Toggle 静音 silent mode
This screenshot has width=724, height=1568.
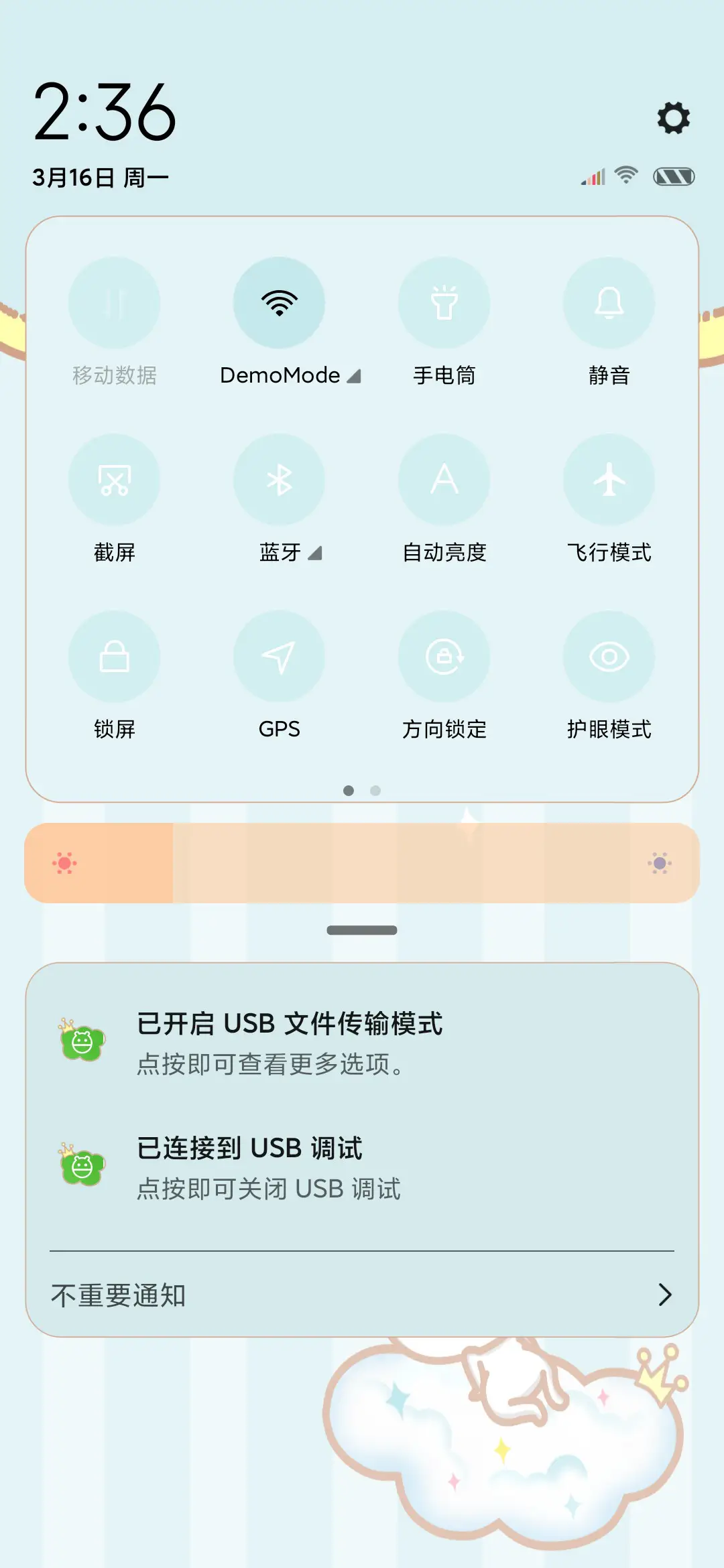[x=609, y=303]
